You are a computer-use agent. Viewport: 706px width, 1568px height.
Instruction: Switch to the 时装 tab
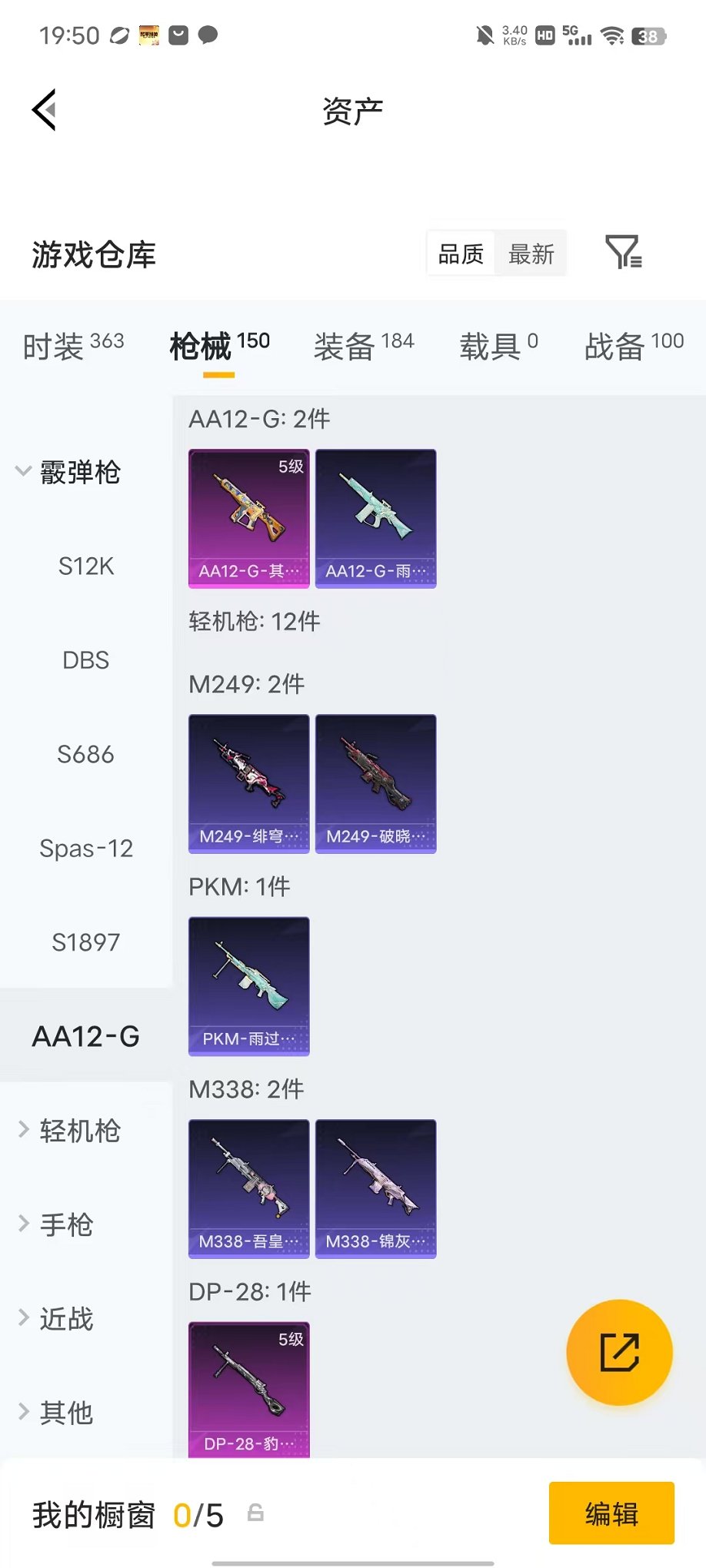pyautogui.click(x=73, y=347)
